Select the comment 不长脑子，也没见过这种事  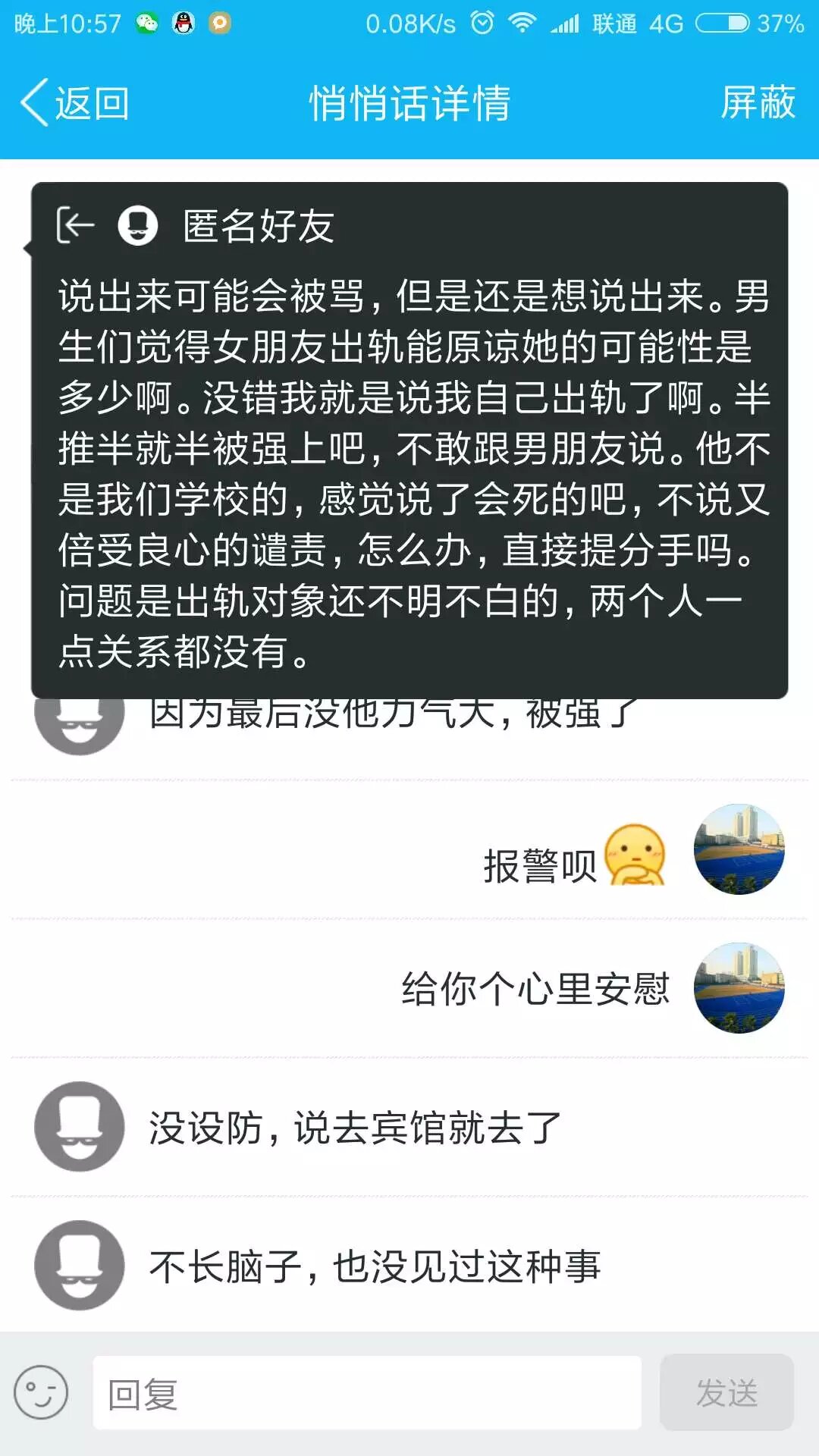pos(375,1266)
